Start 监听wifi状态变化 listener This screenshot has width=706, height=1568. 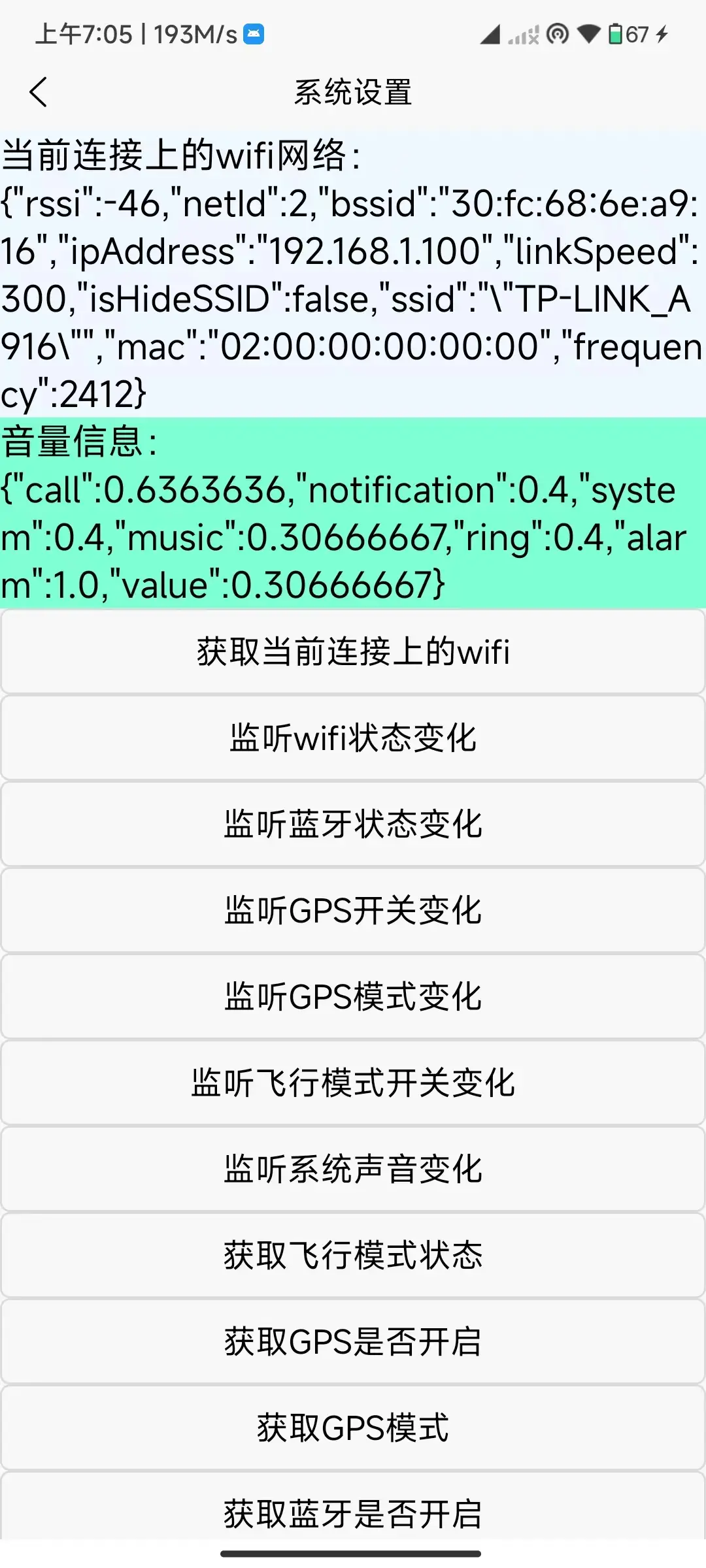(353, 738)
